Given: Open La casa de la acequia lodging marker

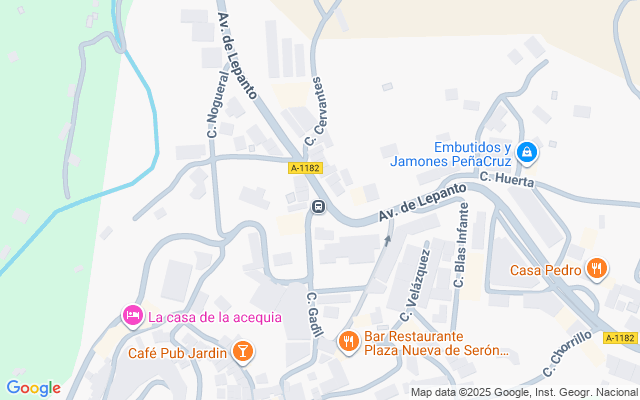Looking at the screenshot, I should pos(132,317).
